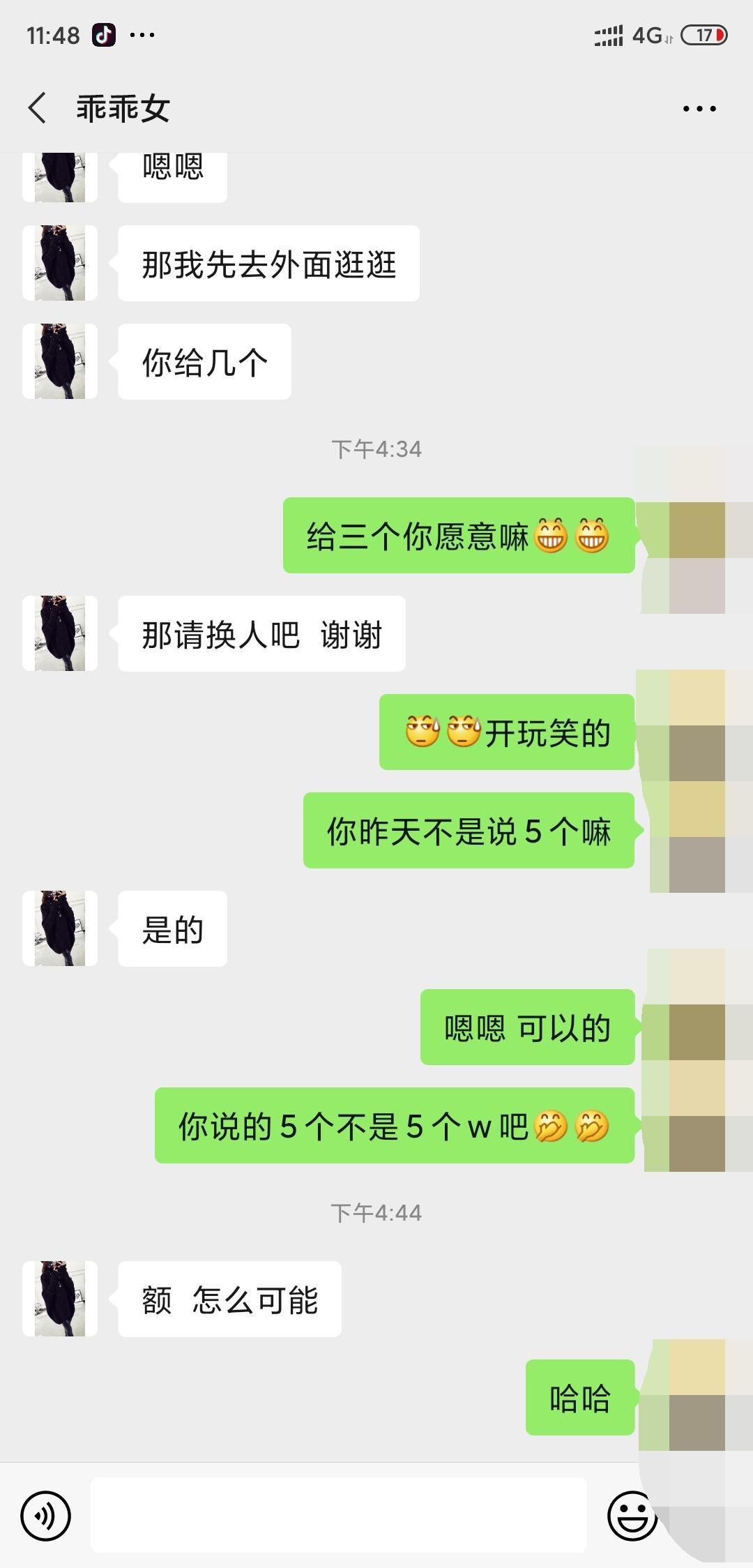753x1568 pixels.
Task: Open the emoji sticker panel
Action: point(632,1516)
